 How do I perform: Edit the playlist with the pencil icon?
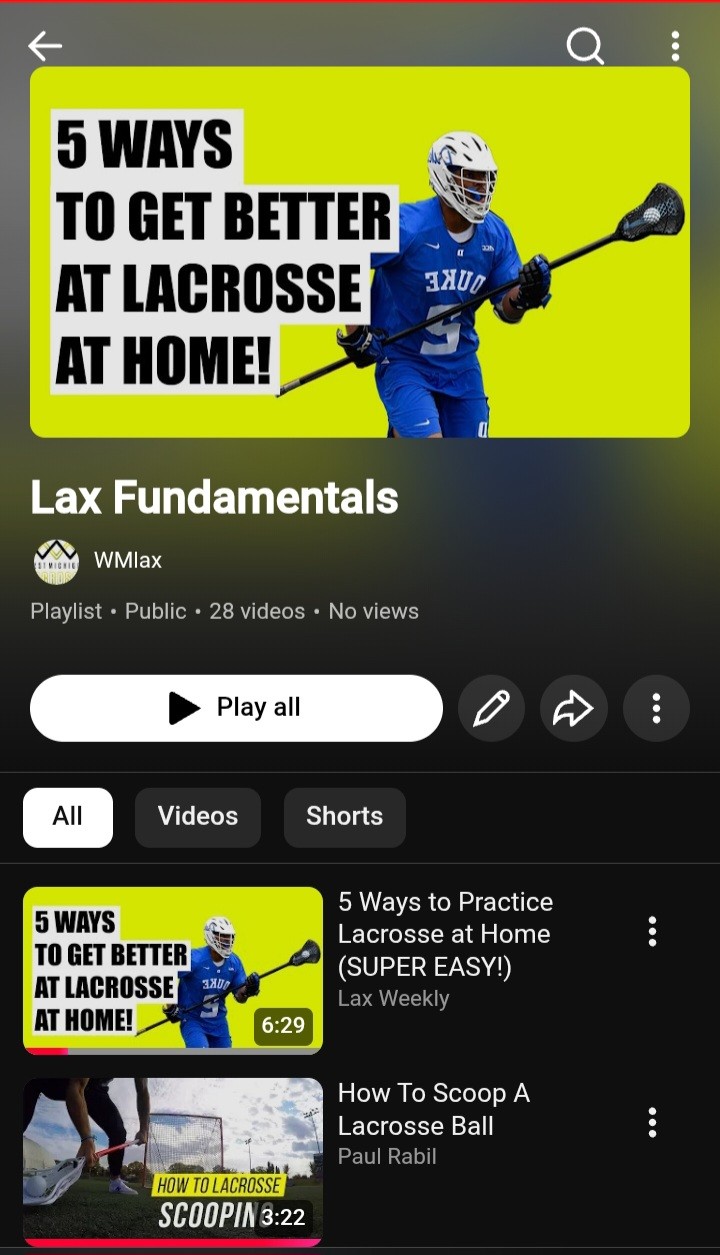coord(491,708)
